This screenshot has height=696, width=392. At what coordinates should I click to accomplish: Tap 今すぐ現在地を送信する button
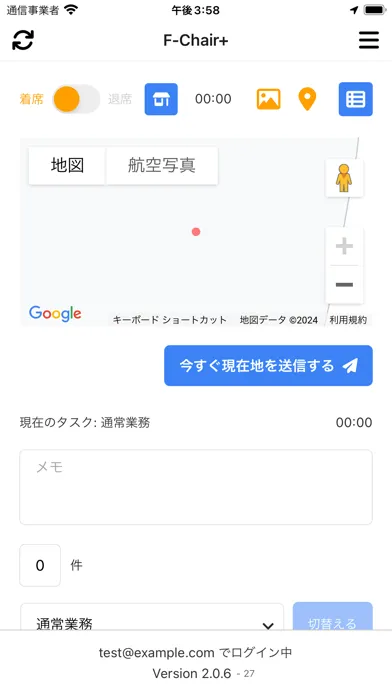[x=268, y=365]
